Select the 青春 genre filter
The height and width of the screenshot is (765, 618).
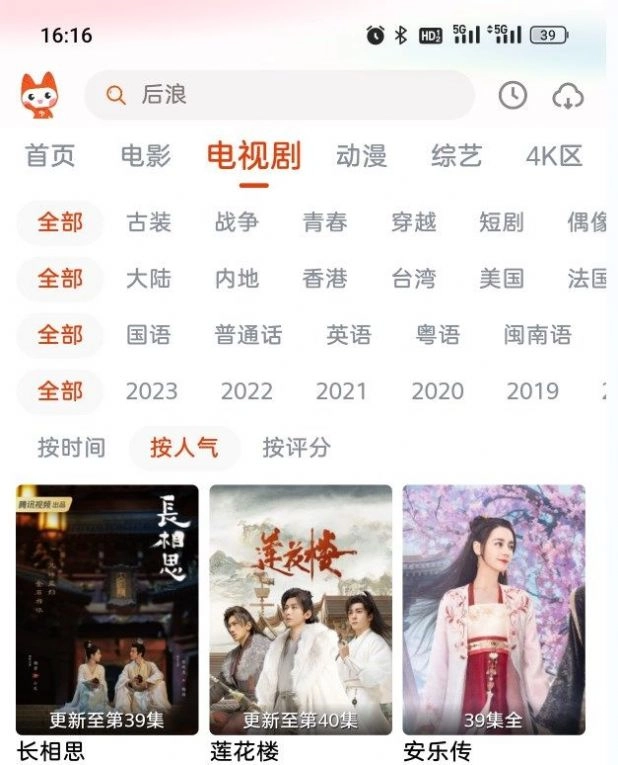(325, 223)
